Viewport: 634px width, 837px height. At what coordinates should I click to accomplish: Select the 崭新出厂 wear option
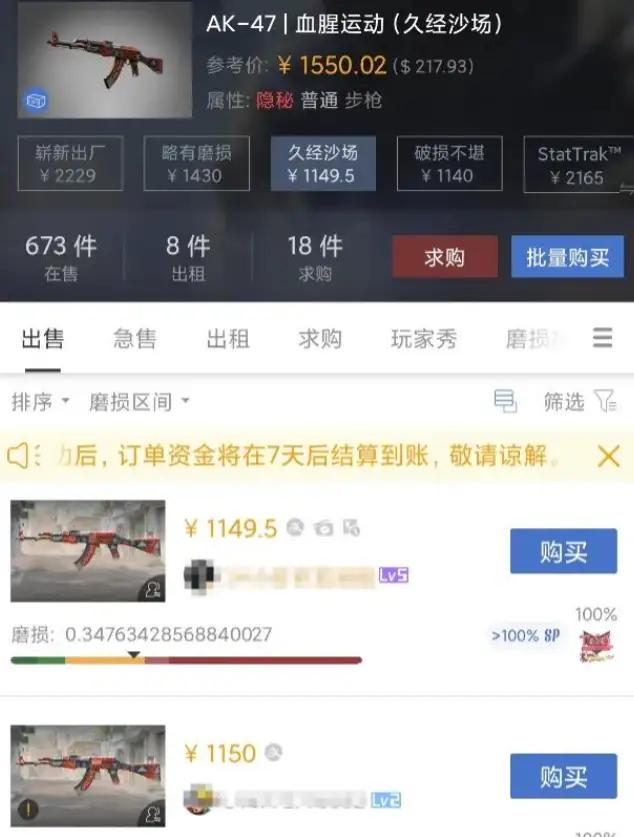71,164
